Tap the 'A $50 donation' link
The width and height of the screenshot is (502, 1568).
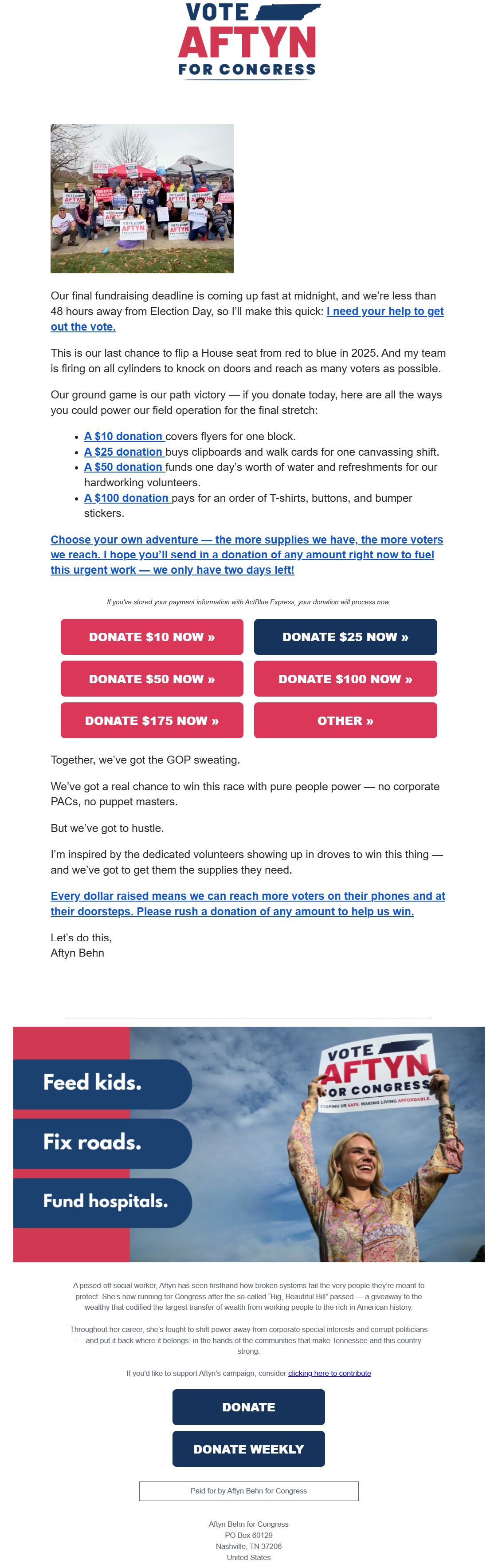point(123,467)
